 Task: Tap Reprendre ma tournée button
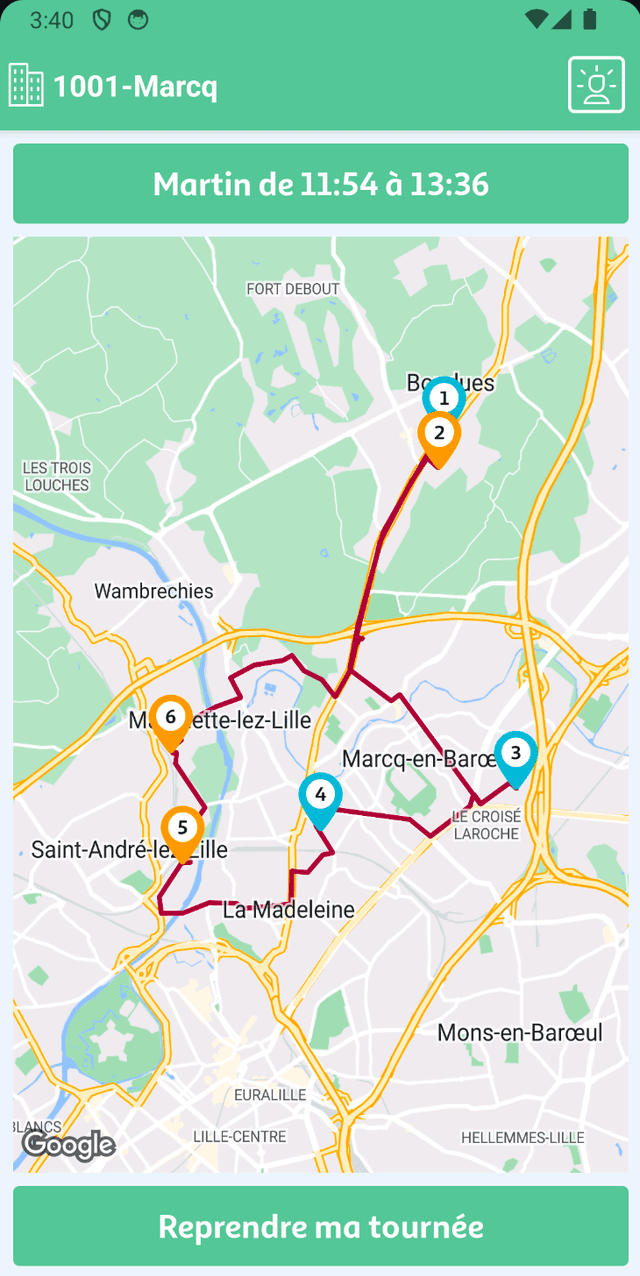tap(320, 1226)
